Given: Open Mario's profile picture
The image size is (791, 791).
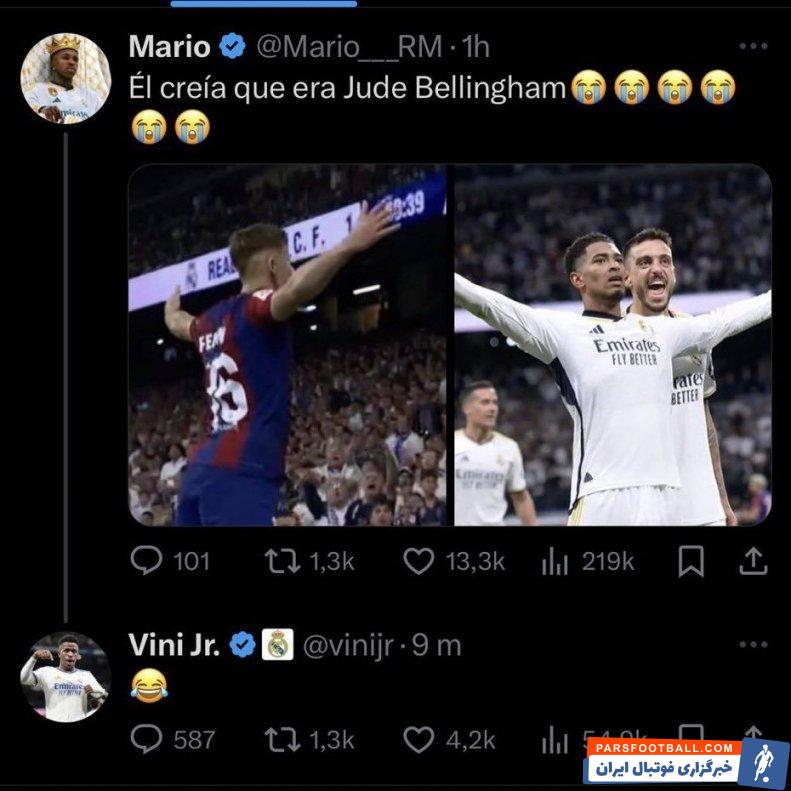Looking at the screenshot, I should click(x=65, y=77).
